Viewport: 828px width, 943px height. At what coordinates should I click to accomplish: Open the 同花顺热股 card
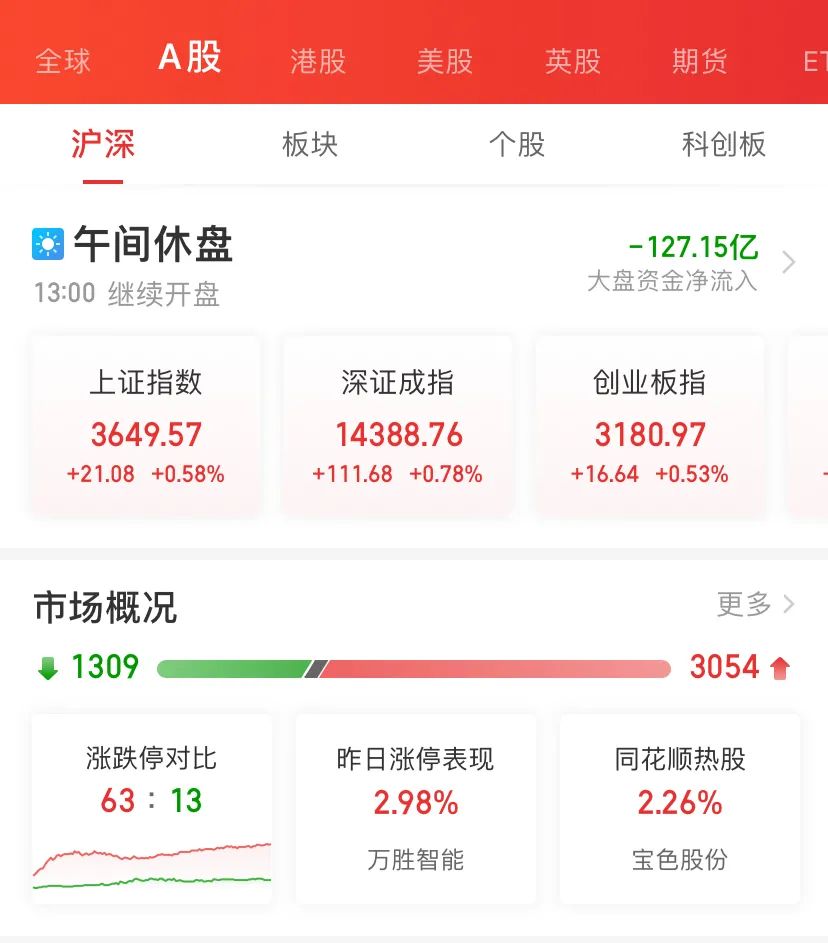tap(680, 808)
